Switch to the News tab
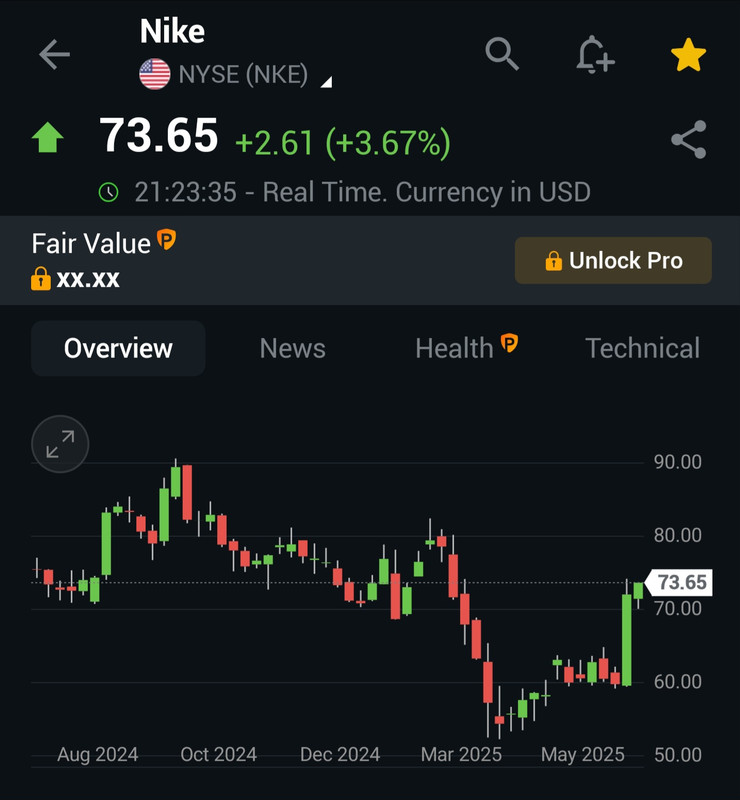The image size is (740, 800). 292,348
